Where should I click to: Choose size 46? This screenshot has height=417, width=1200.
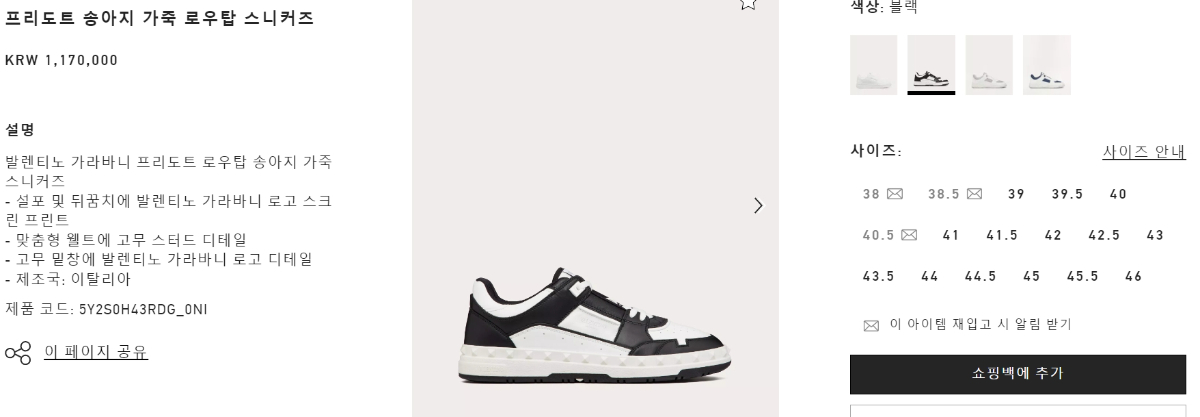click(1133, 276)
